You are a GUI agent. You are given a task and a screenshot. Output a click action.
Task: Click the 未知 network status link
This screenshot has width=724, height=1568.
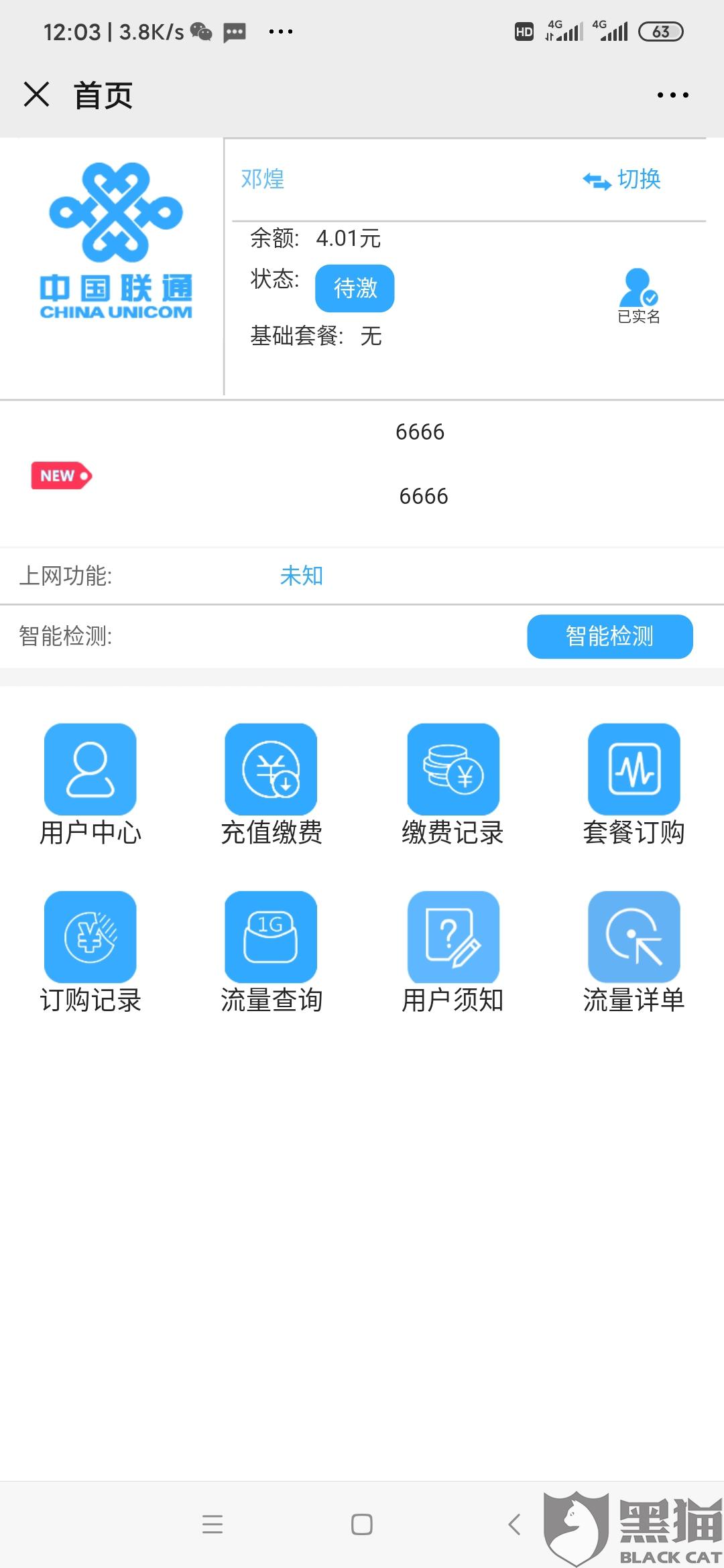tap(301, 575)
